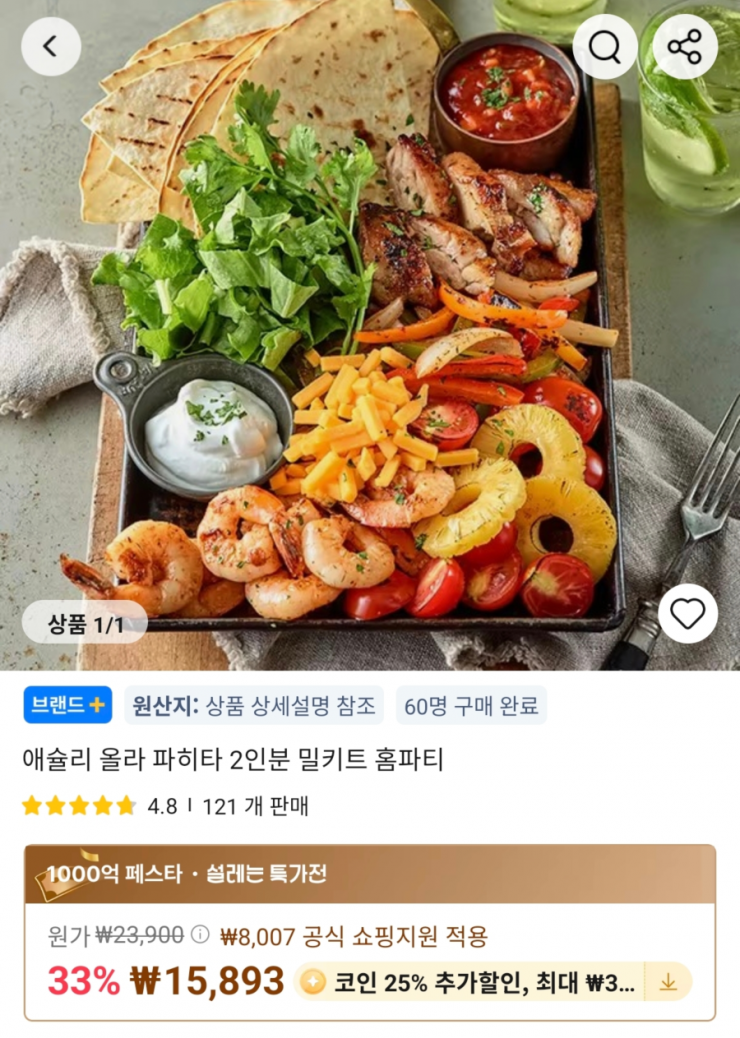Open the 60명 구매 완료 chip
The height and width of the screenshot is (1038, 740).
click(x=470, y=704)
